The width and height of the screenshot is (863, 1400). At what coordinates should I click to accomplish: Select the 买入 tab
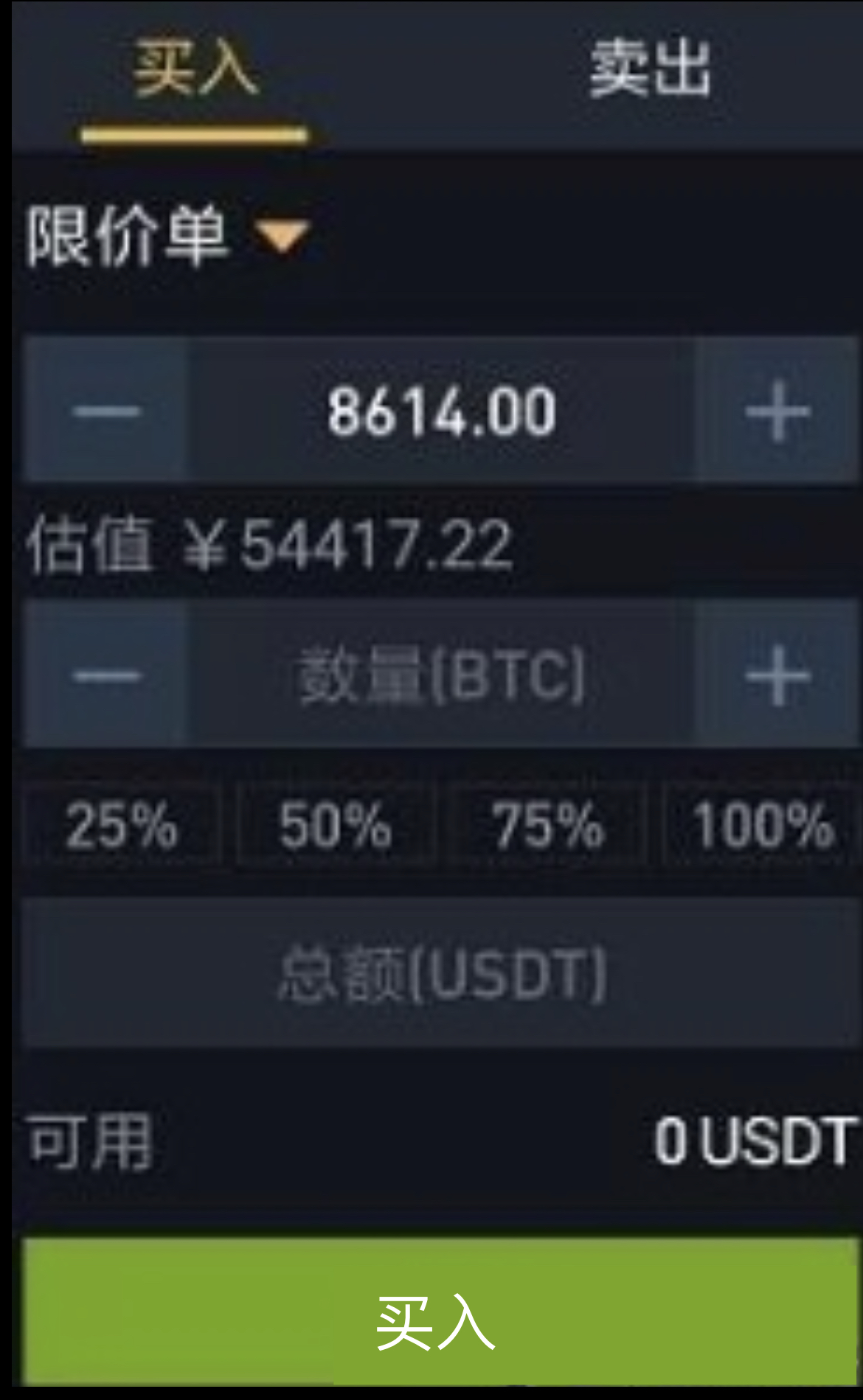click(x=195, y=70)
